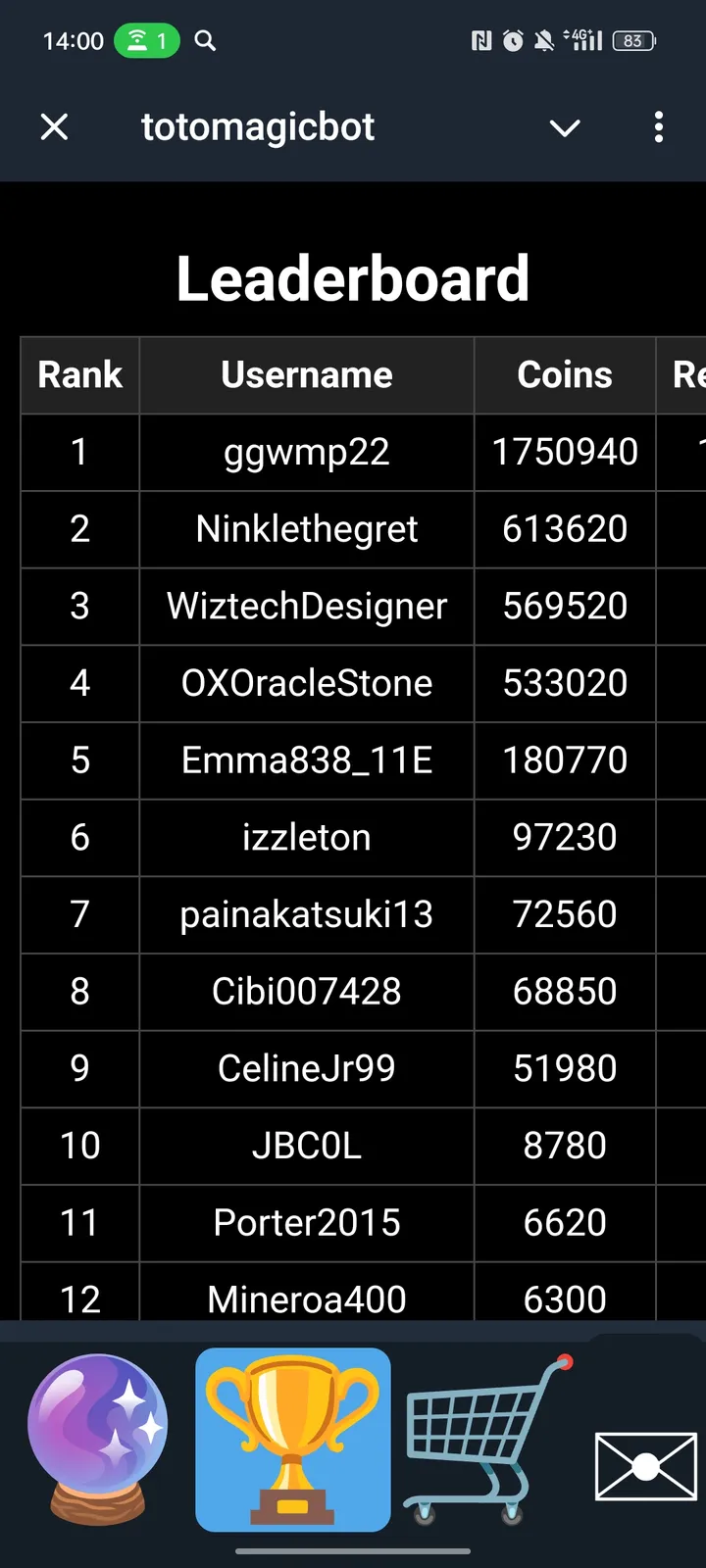Close the totomagicbot mini app

tap(55, 126)
